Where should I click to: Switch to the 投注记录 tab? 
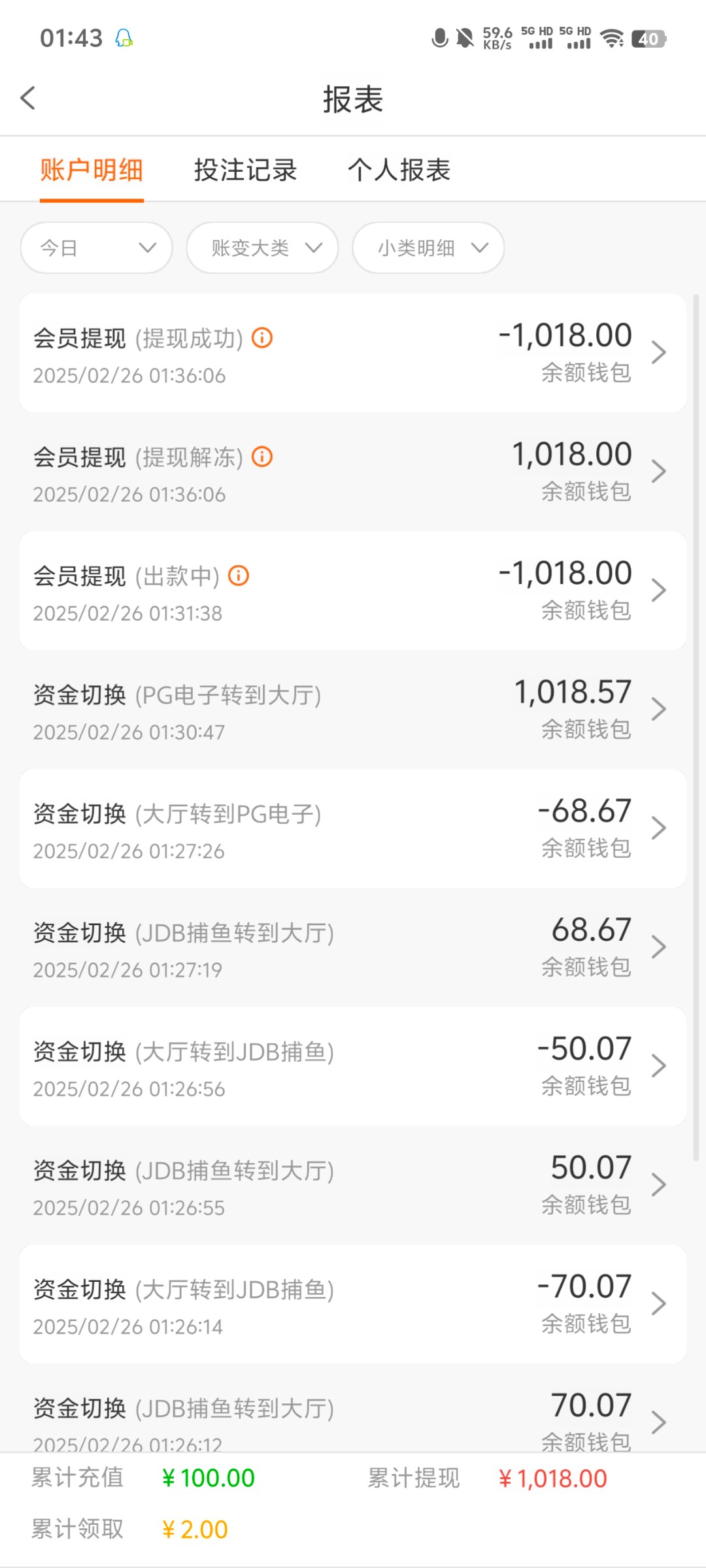click(245, 170)
